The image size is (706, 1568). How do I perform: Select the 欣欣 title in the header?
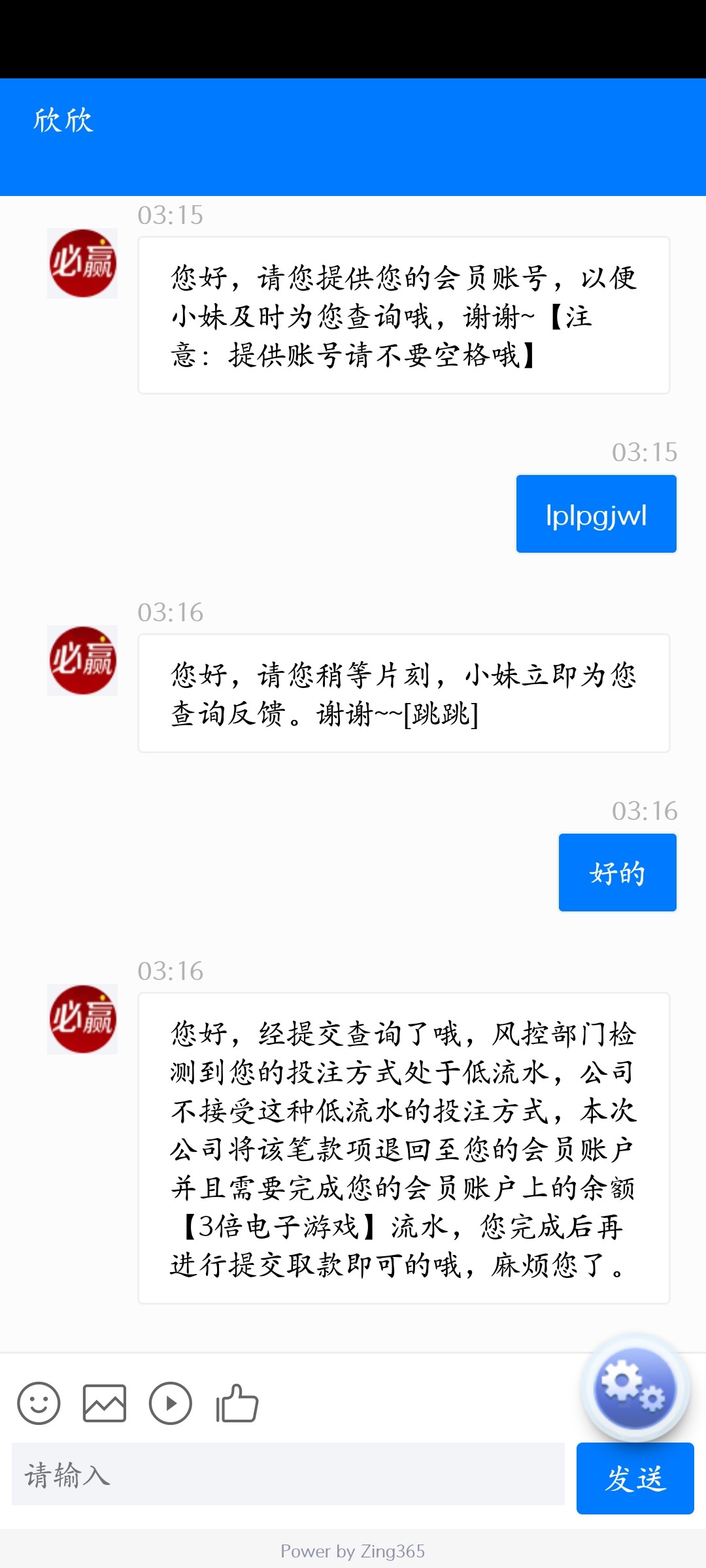coord(63,121)
